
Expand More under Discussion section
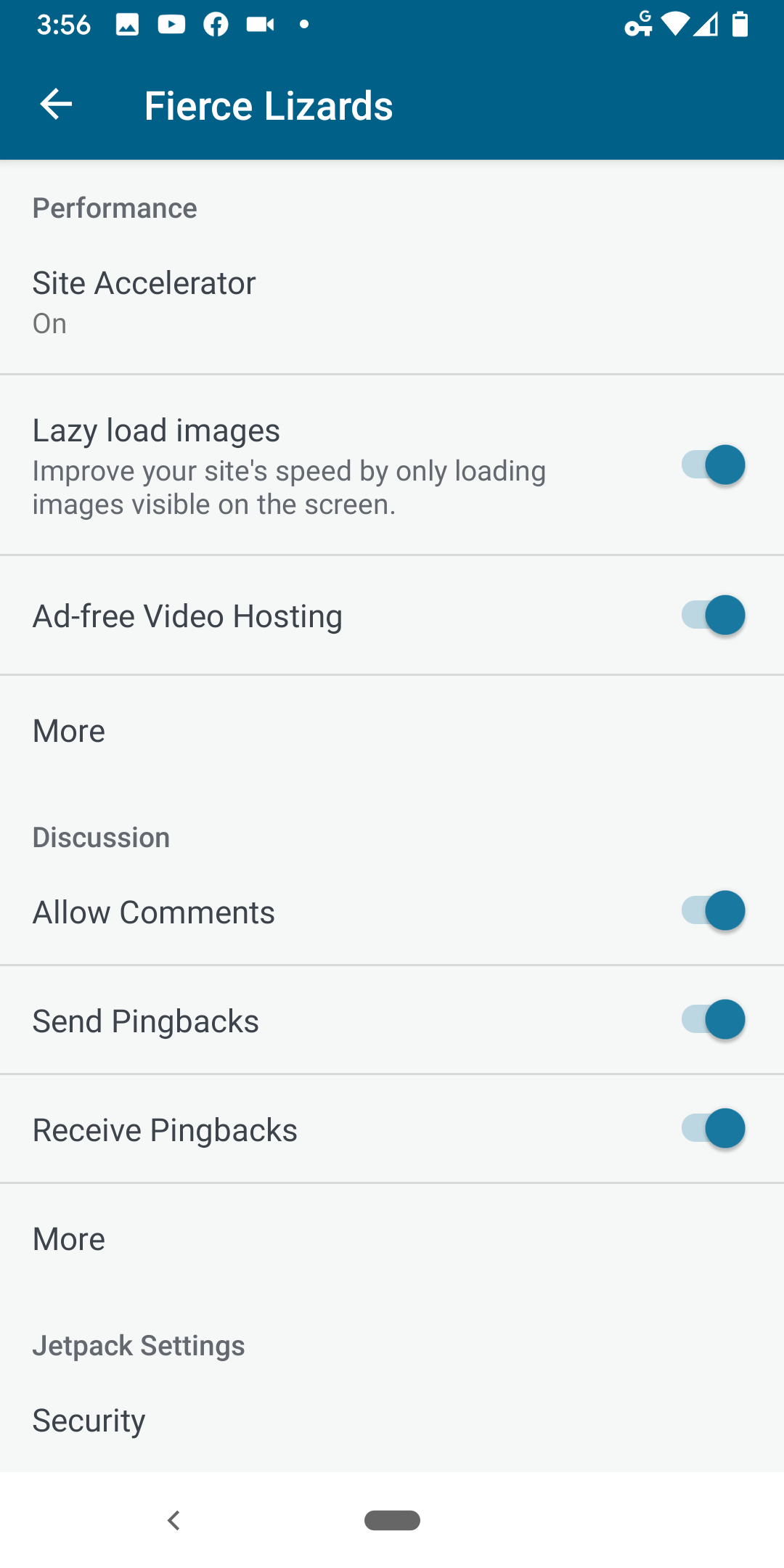pos(68,1238)
